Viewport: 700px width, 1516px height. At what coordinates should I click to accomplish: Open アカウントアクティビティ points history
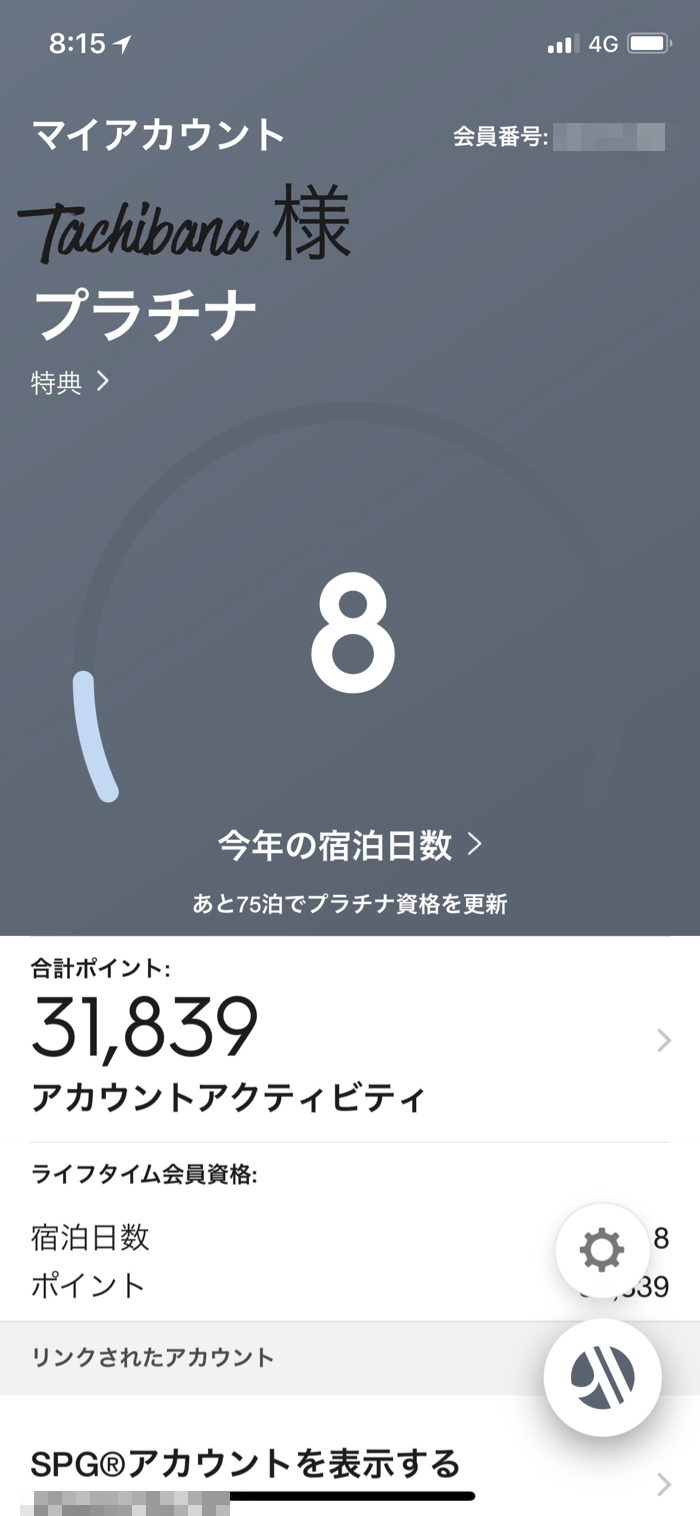(x=229, y=1098)
